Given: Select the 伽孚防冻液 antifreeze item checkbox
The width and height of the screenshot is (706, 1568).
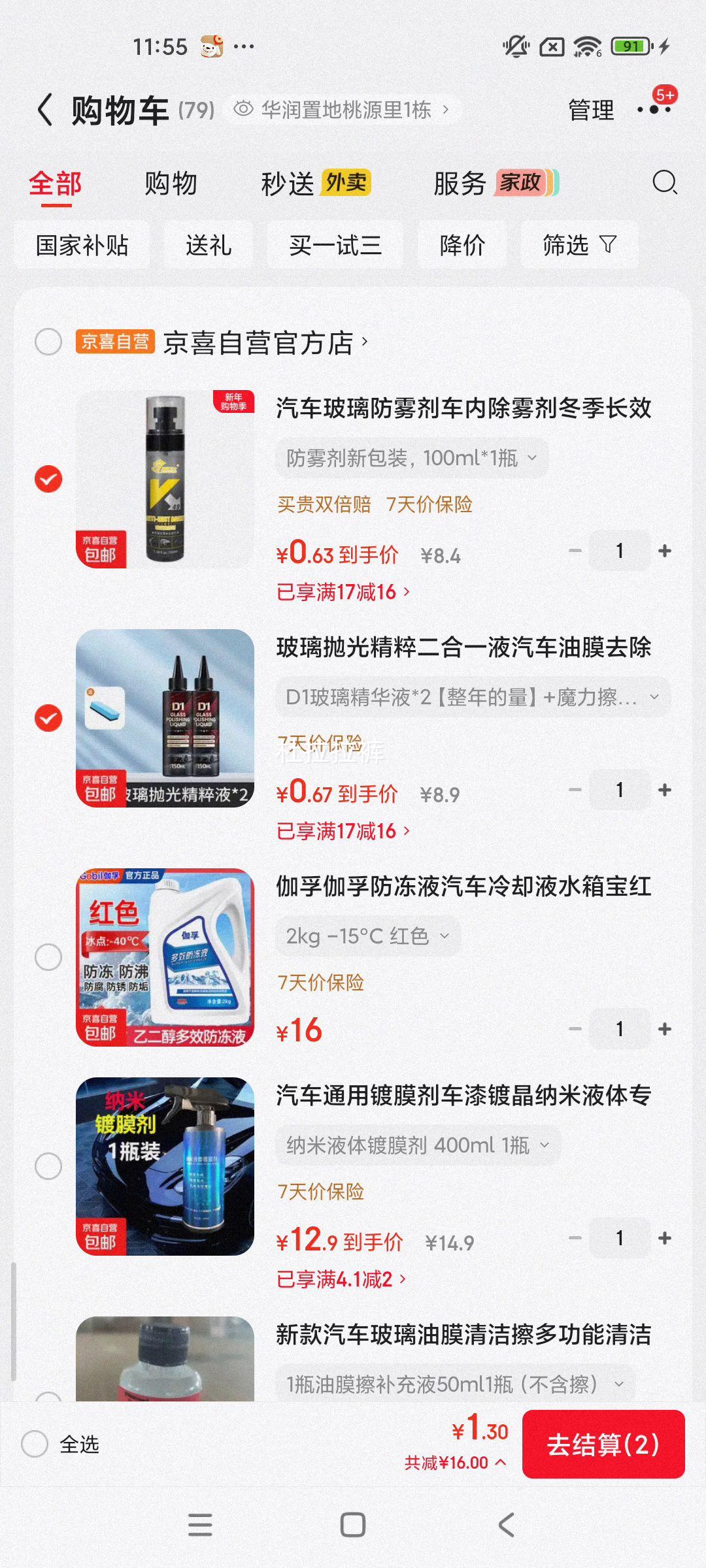Looking at the screenshot, I should [48, 956].
